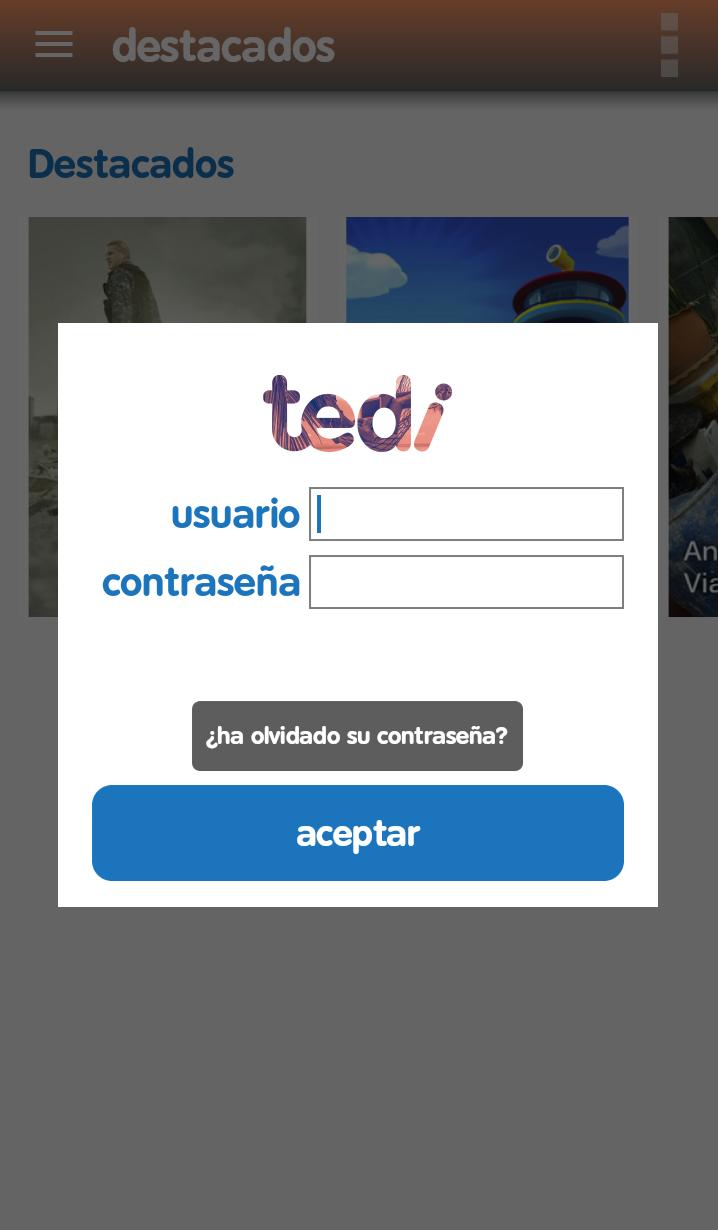
Task: Tap the usuario text field
Action: (466, 514)
